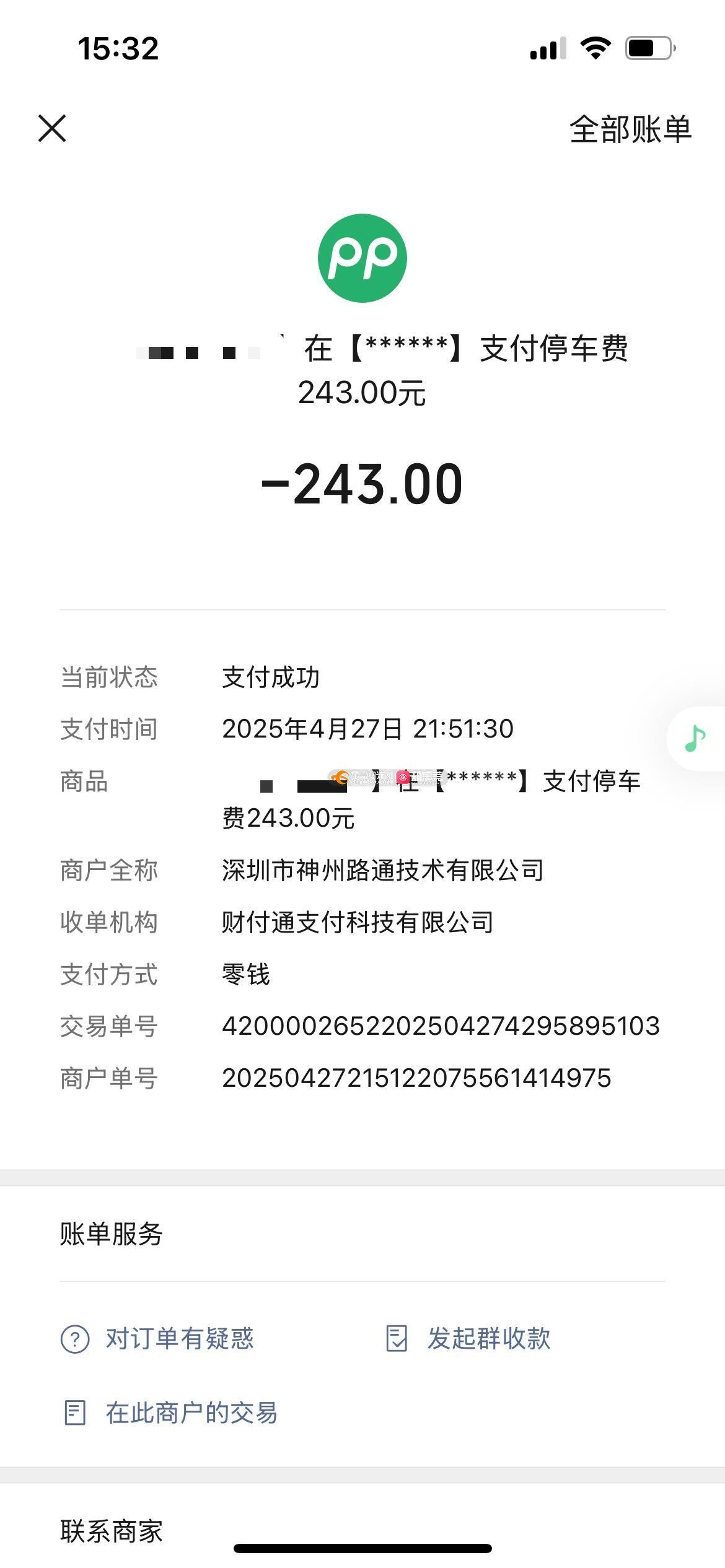Image resolution: width=725 pixels, height=1568 pixels.
Task: Close the bill detail page
Action: tap(52, 128)
